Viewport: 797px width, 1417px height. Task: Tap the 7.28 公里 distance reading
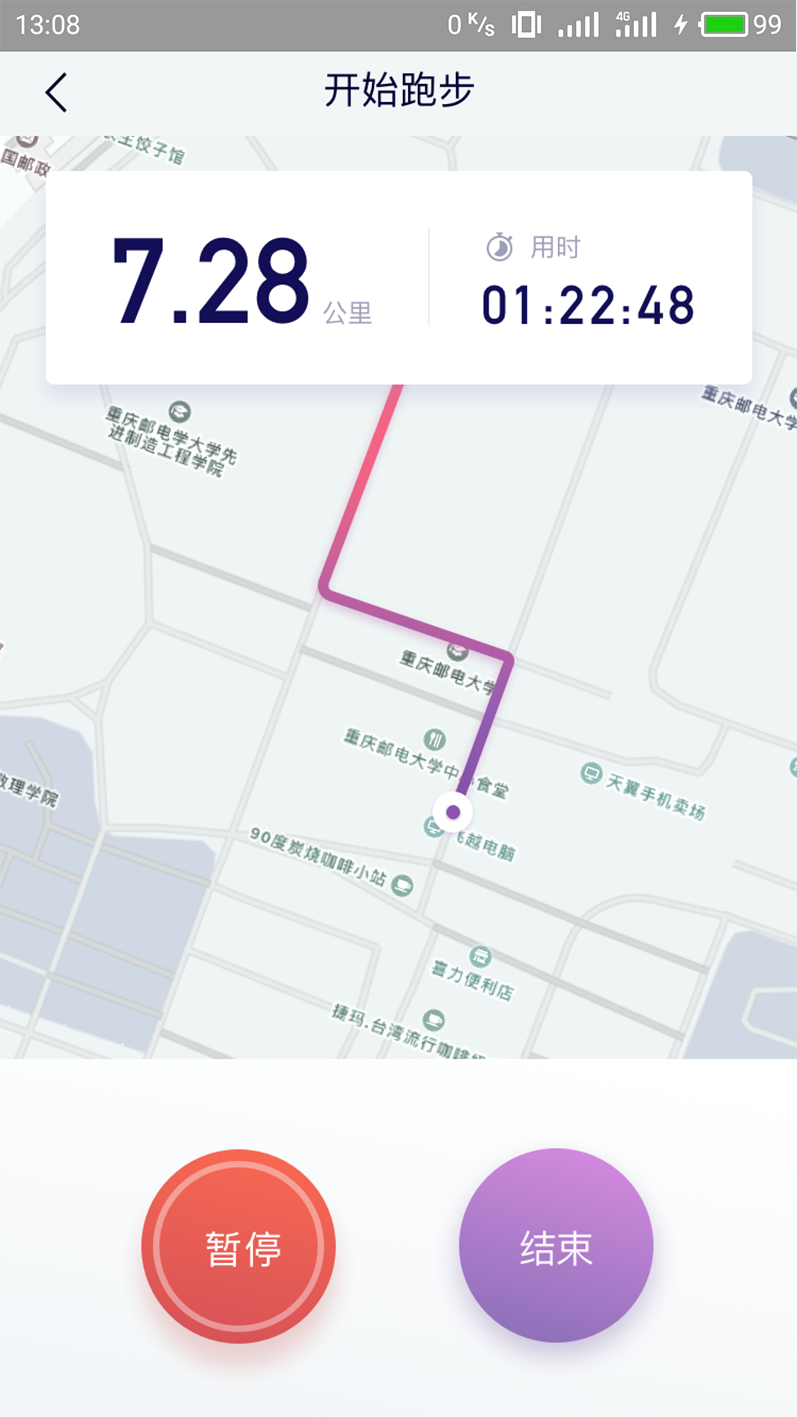coord(230,280)
